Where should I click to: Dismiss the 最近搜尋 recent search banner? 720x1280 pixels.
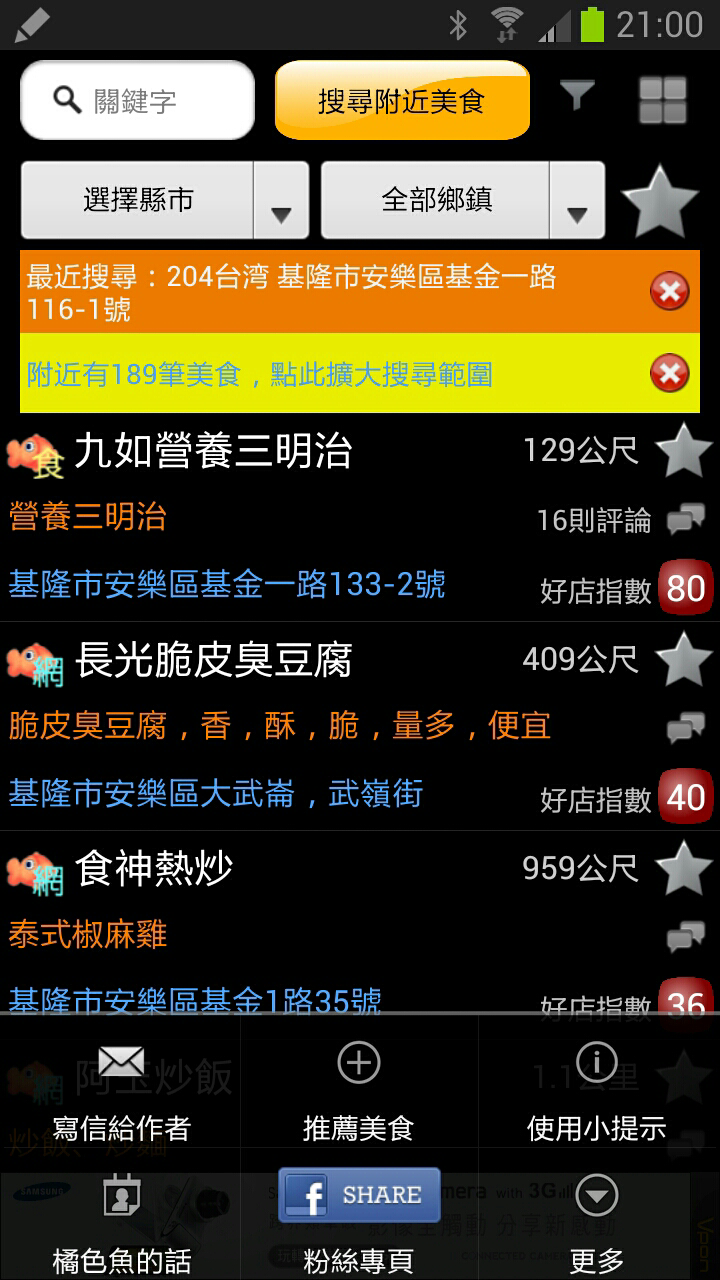(669, 292)
